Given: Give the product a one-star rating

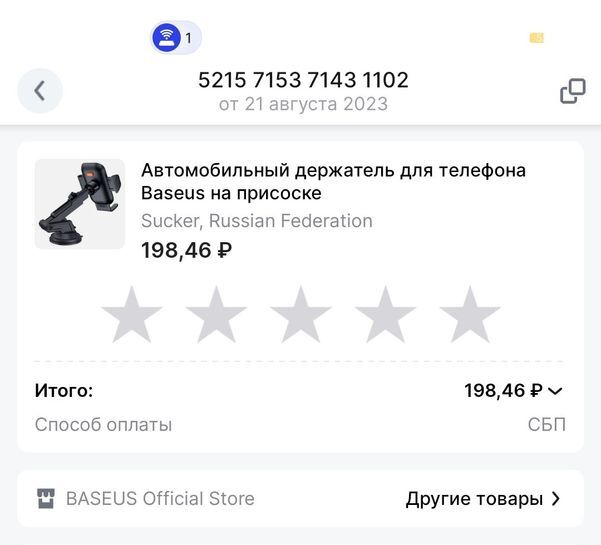Looking at the screenshot, I should [131, 315].
